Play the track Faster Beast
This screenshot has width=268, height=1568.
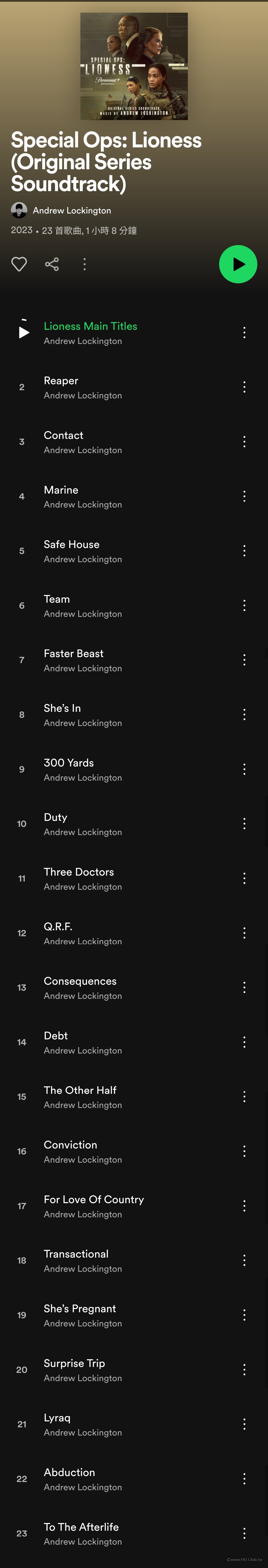(73, 654)
